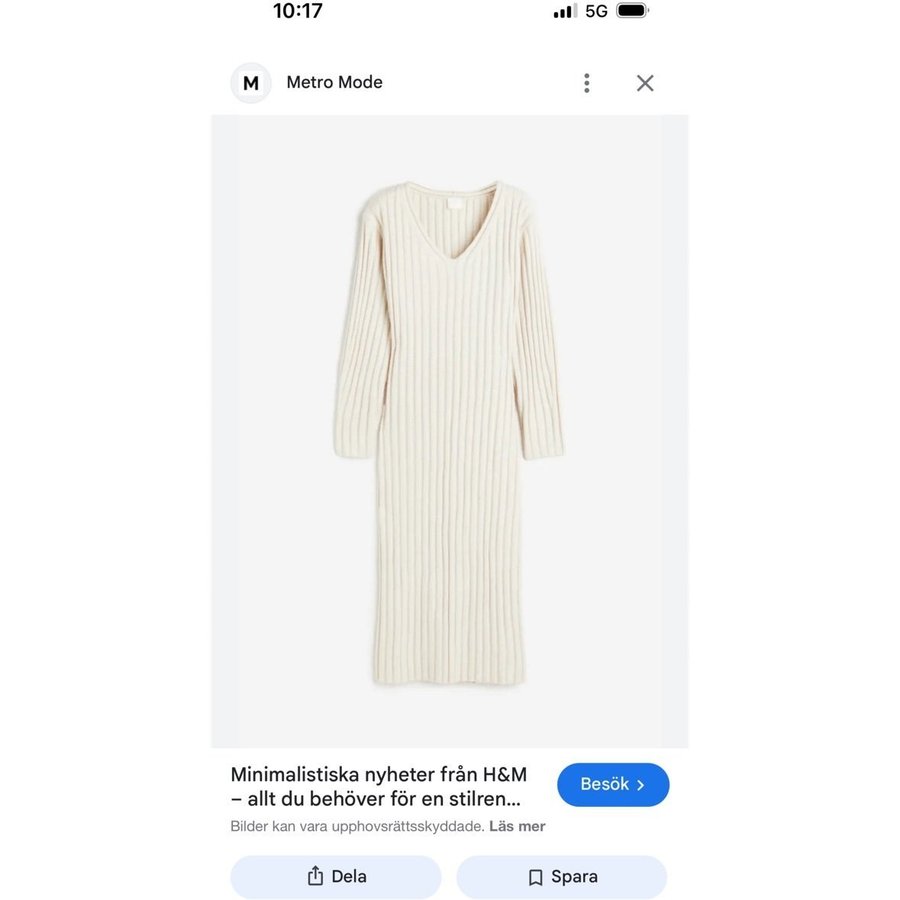
Task: Tap the Besök button
Action: 612,785
